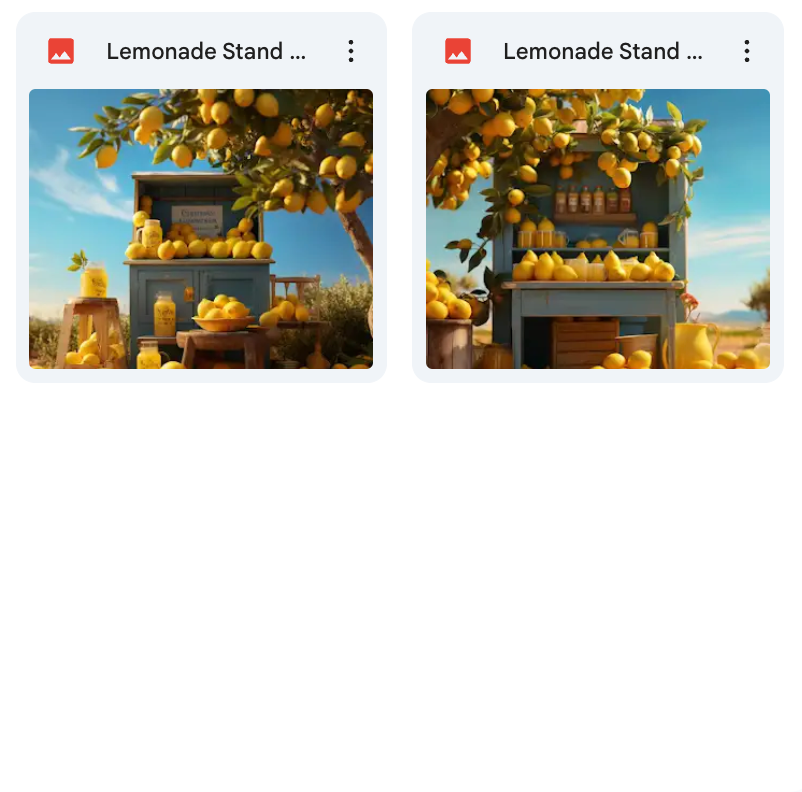Open more options for the Lemonade Stand file with bottles

coord(747,51)
